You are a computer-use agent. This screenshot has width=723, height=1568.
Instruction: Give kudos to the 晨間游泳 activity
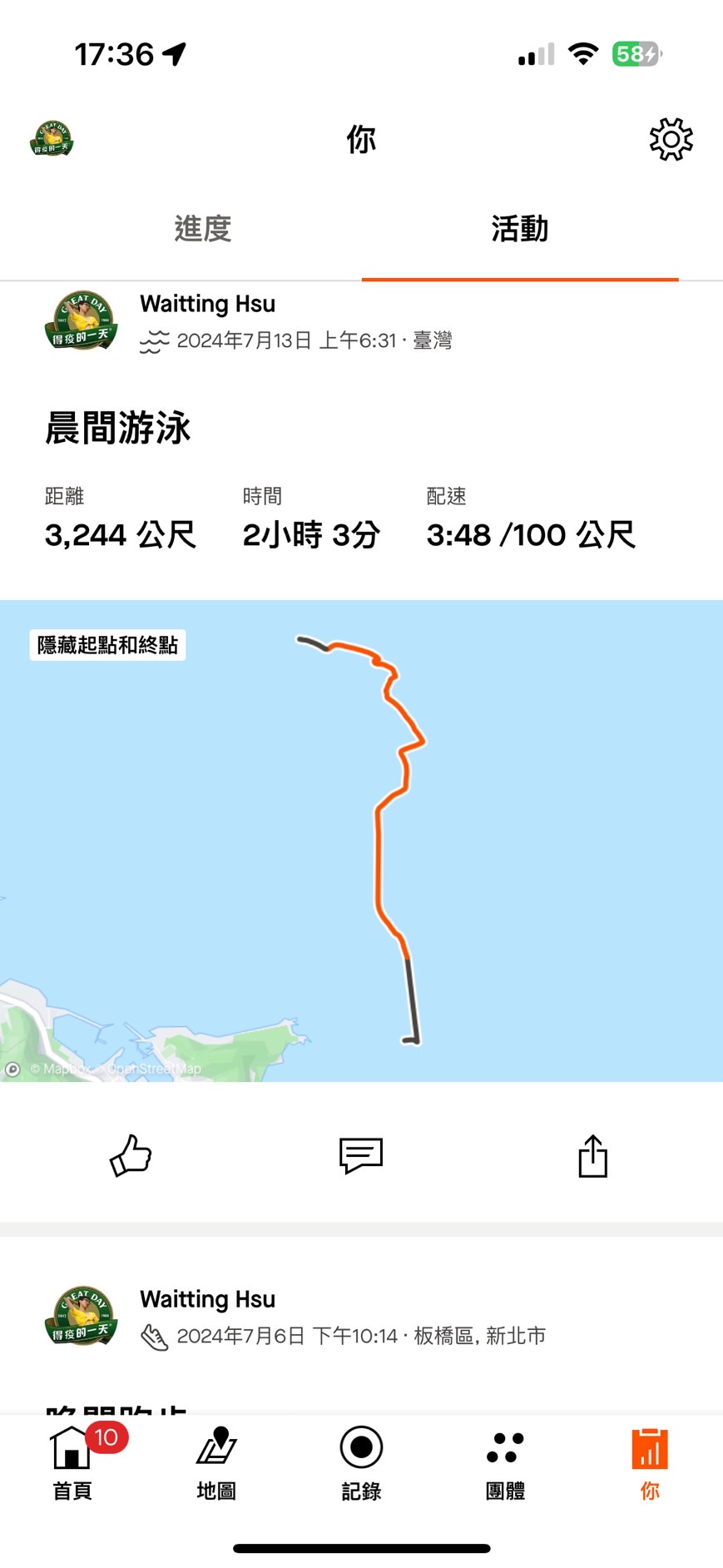[131, 1155]
